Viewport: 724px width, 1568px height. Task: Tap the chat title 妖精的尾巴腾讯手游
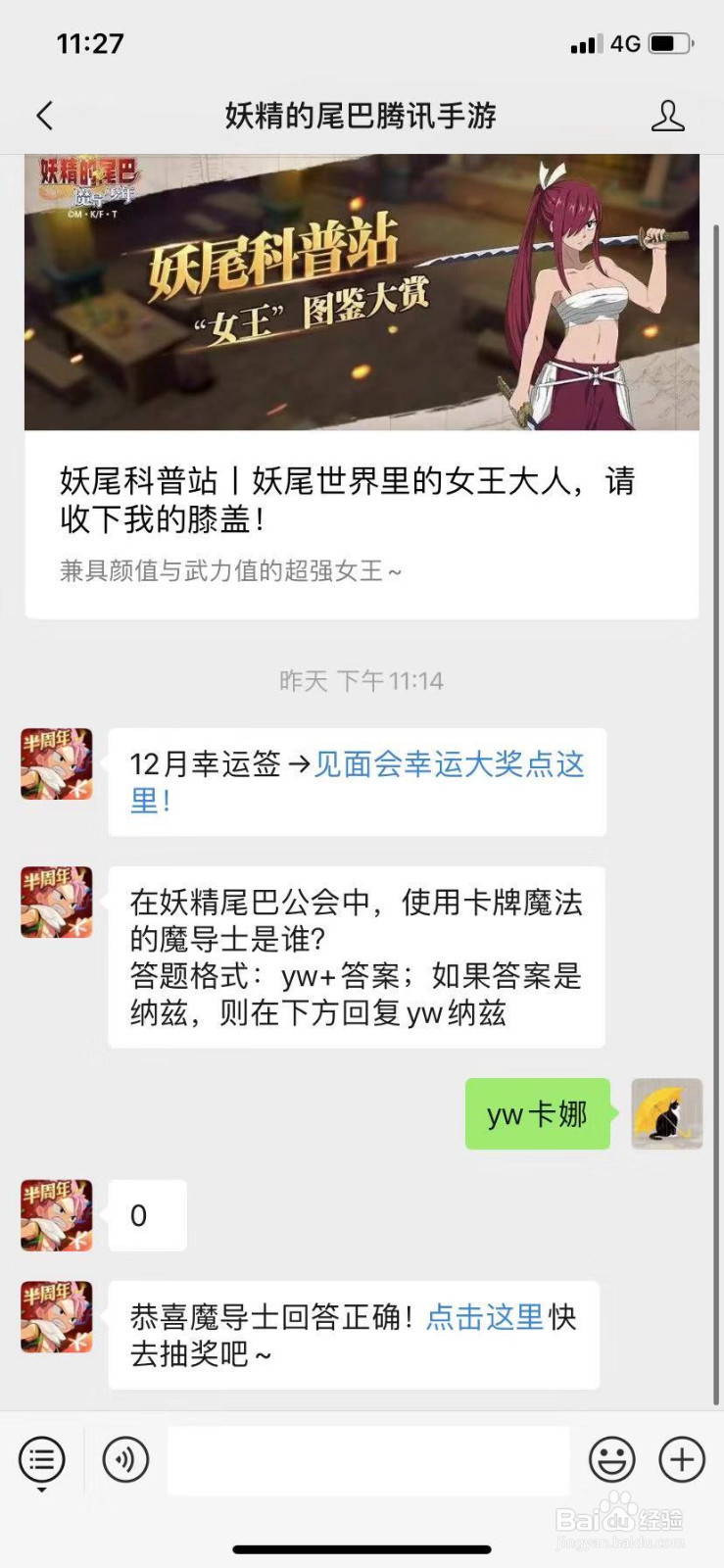(362, 115)
